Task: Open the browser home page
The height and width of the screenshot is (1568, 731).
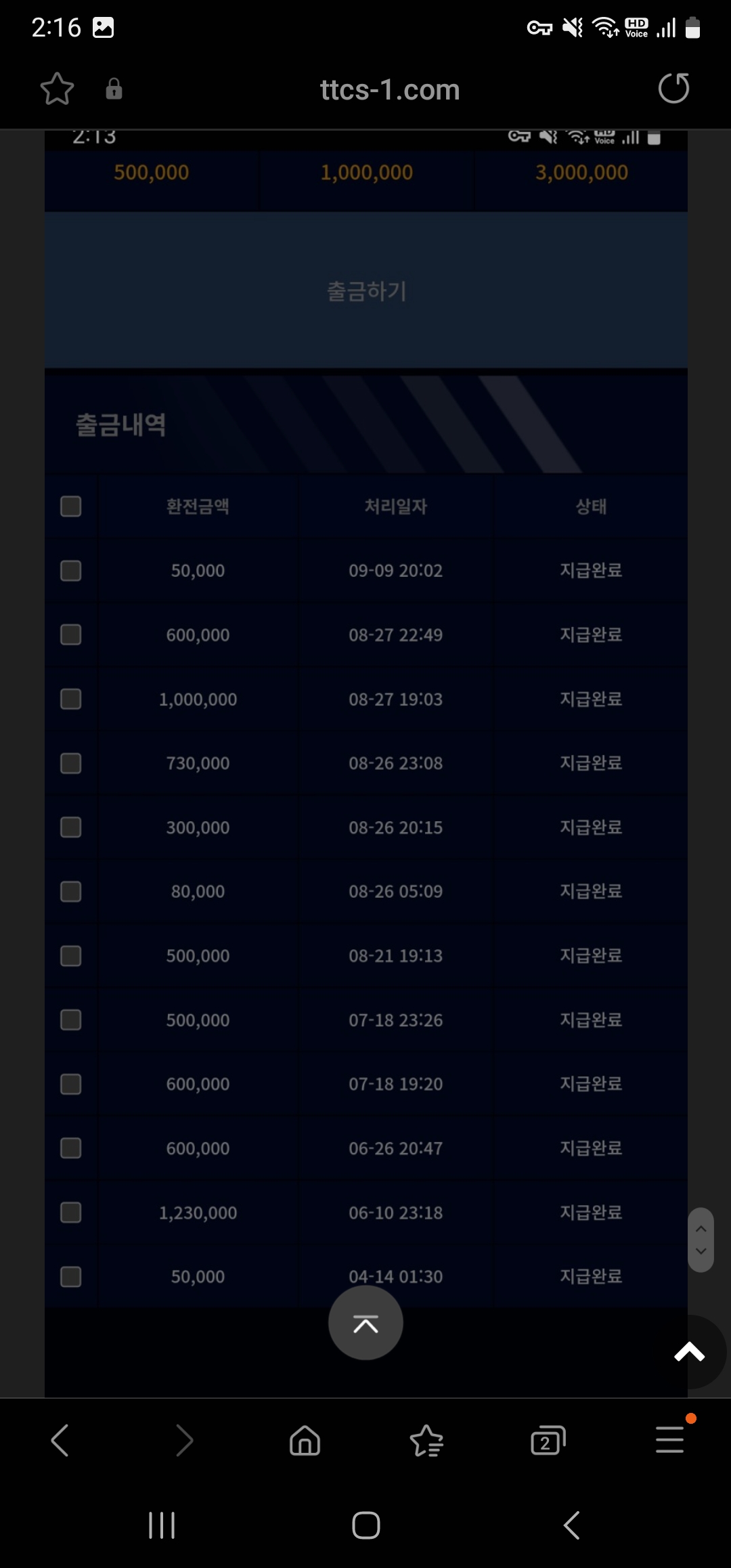Action: point(305,1440)
